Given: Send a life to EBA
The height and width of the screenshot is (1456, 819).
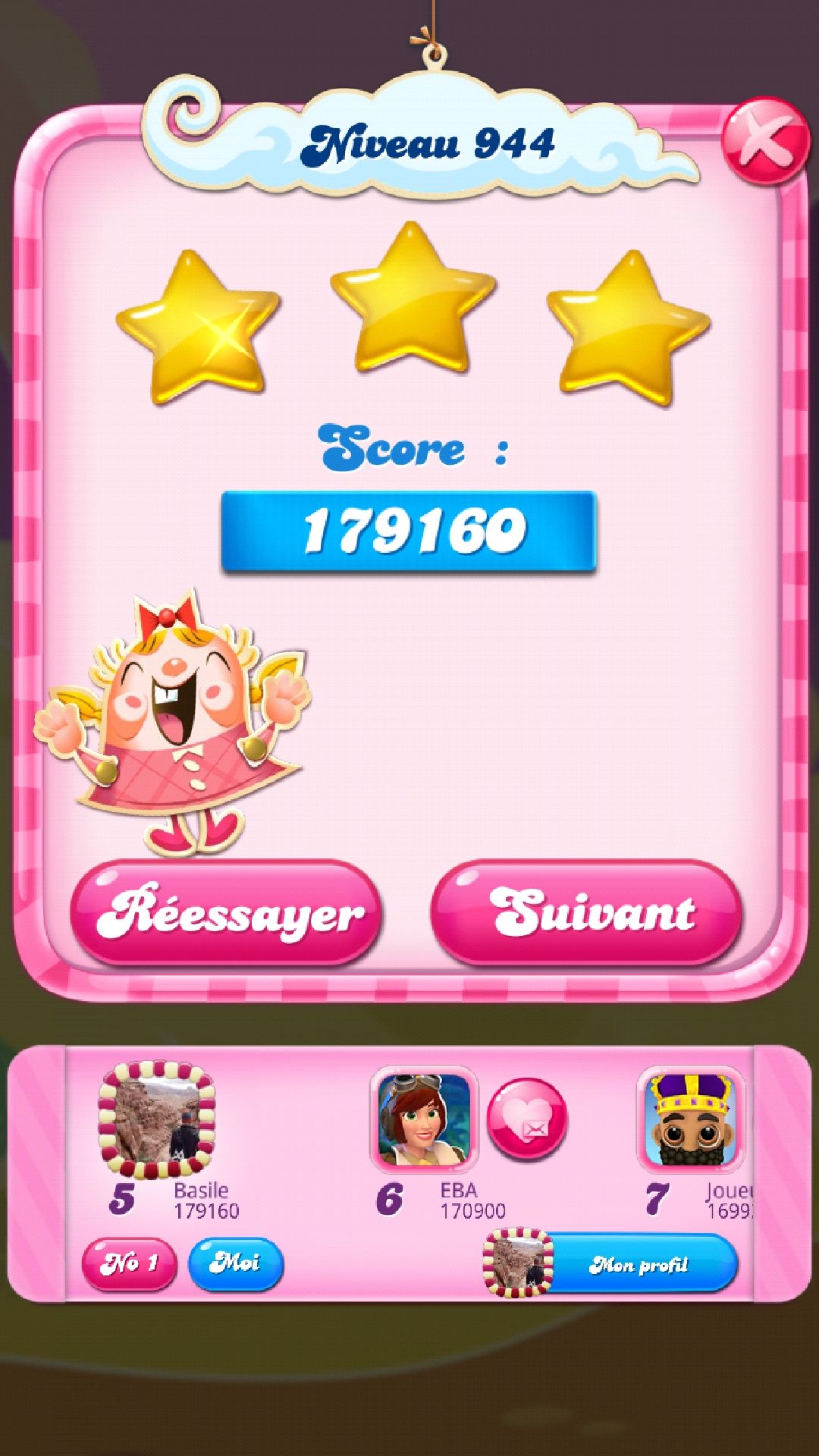Looking at the screenshot, I should (x=526, y=1120).
